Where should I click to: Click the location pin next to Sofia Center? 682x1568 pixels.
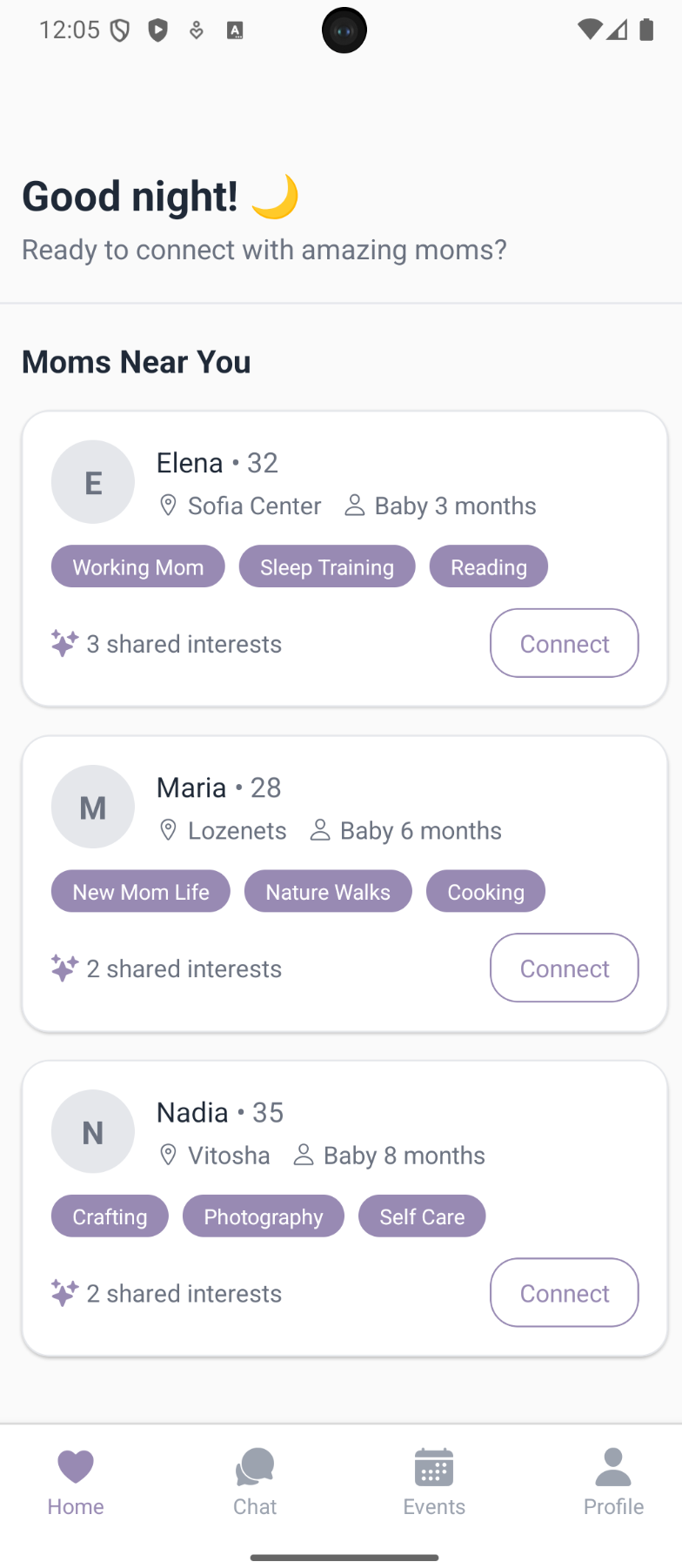coord(168,505)
